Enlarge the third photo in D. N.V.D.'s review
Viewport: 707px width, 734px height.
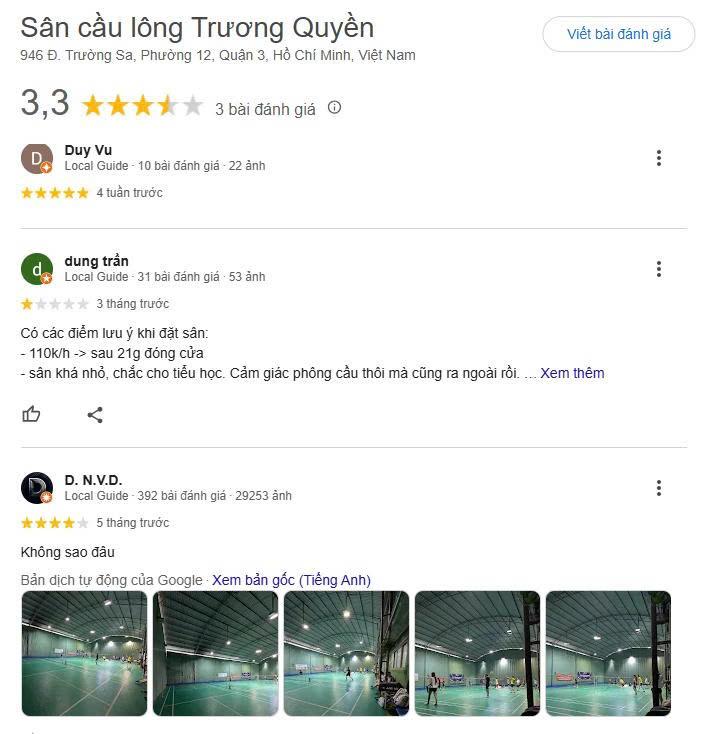click(346, 653)
